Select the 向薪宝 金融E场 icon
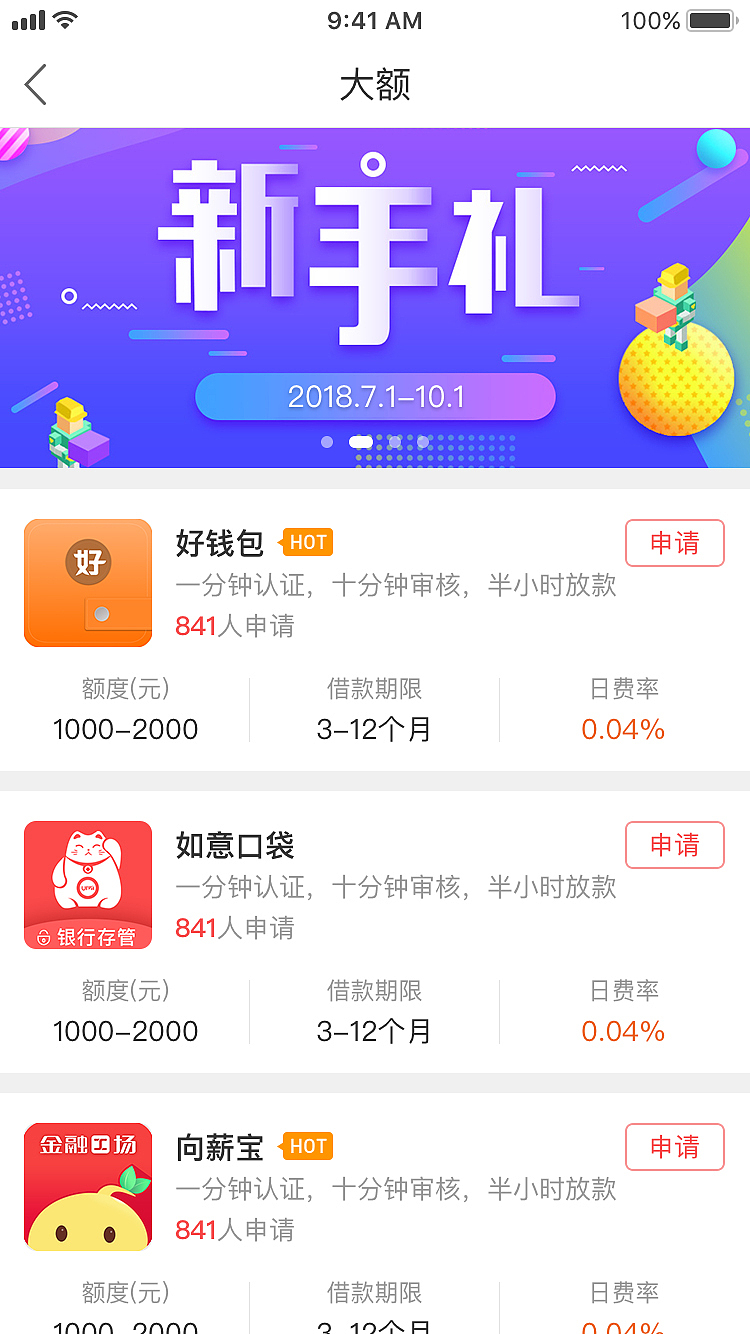 pos(88,1187)
